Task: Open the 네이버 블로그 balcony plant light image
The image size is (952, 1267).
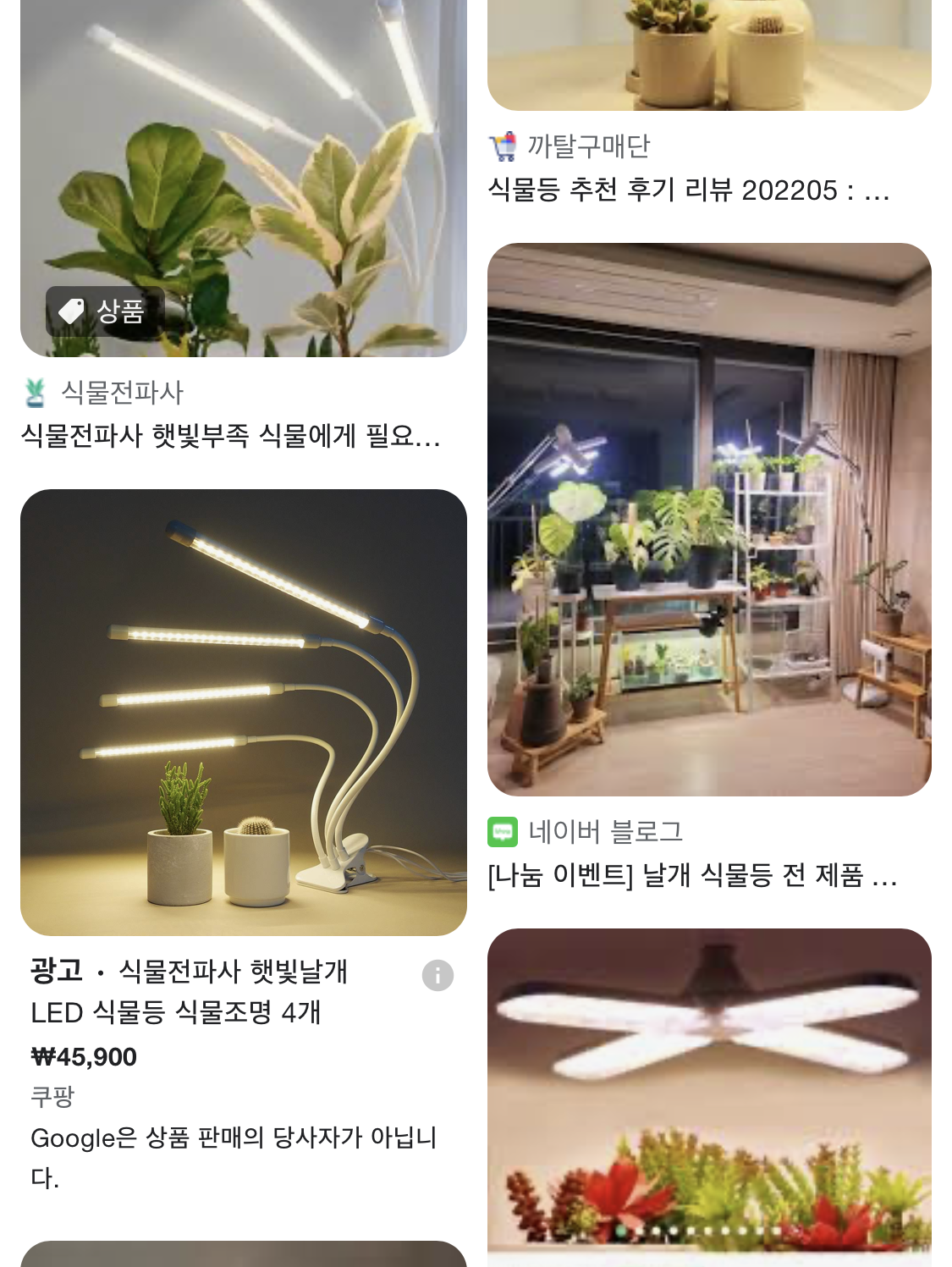Action: (709, 520)
